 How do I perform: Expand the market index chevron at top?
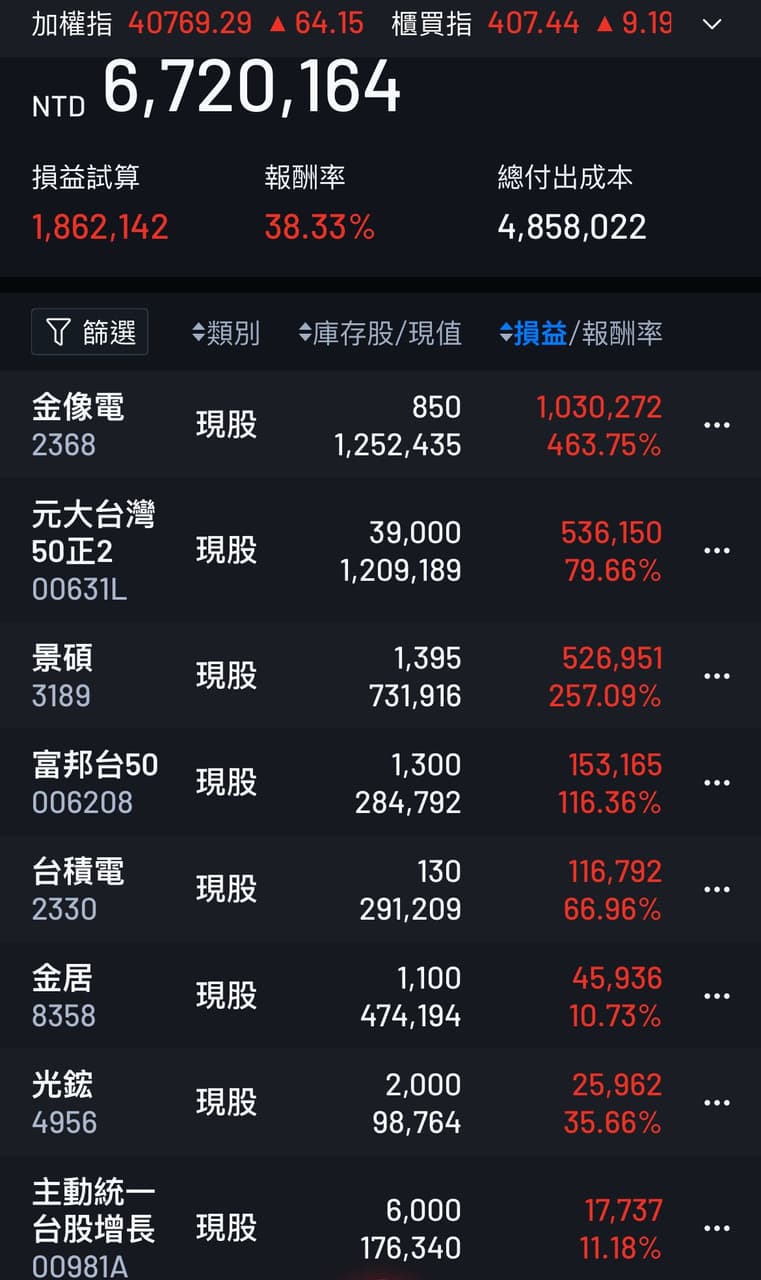coord(712,24)
